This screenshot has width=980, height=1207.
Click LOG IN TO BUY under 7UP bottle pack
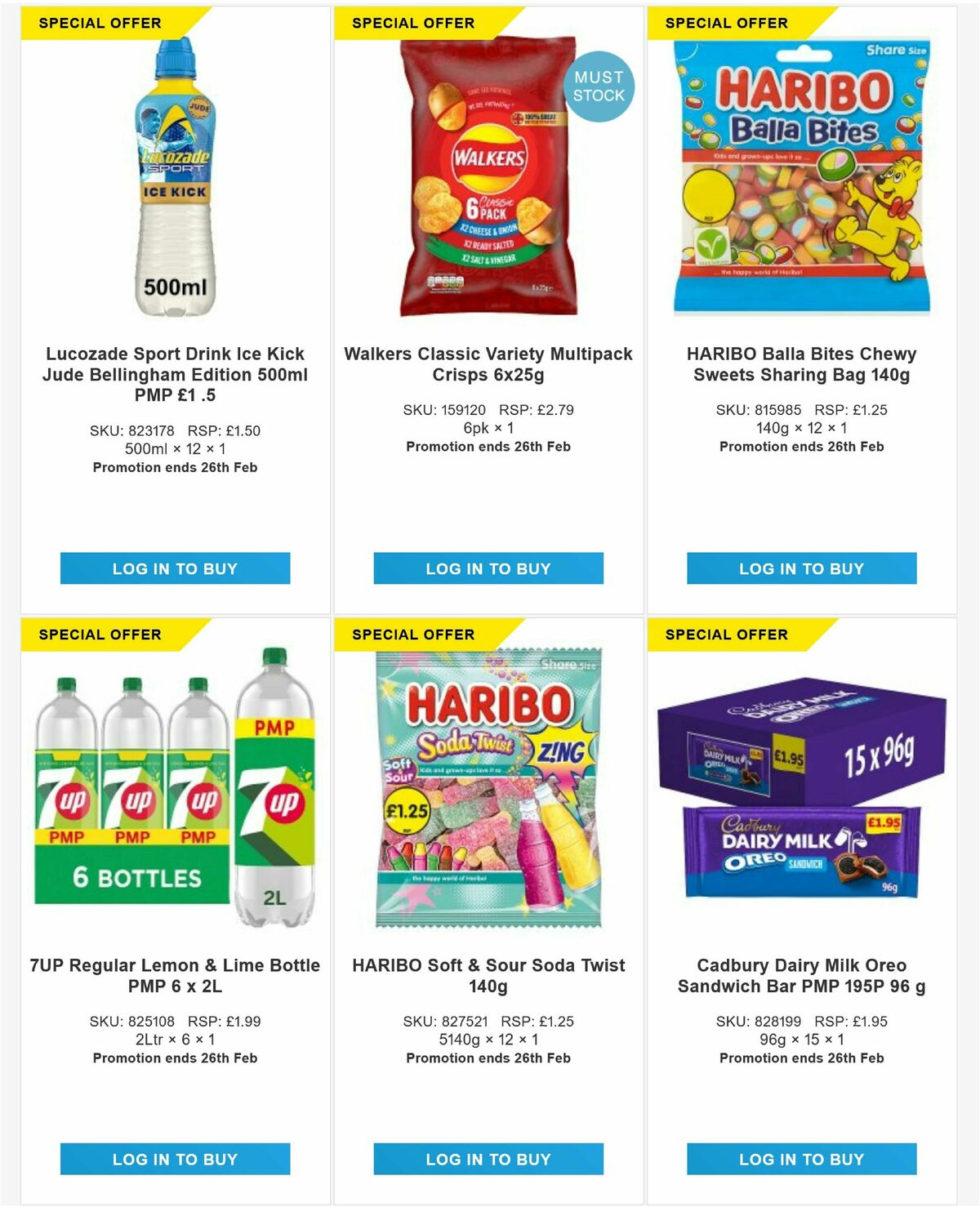[174, 1158]
